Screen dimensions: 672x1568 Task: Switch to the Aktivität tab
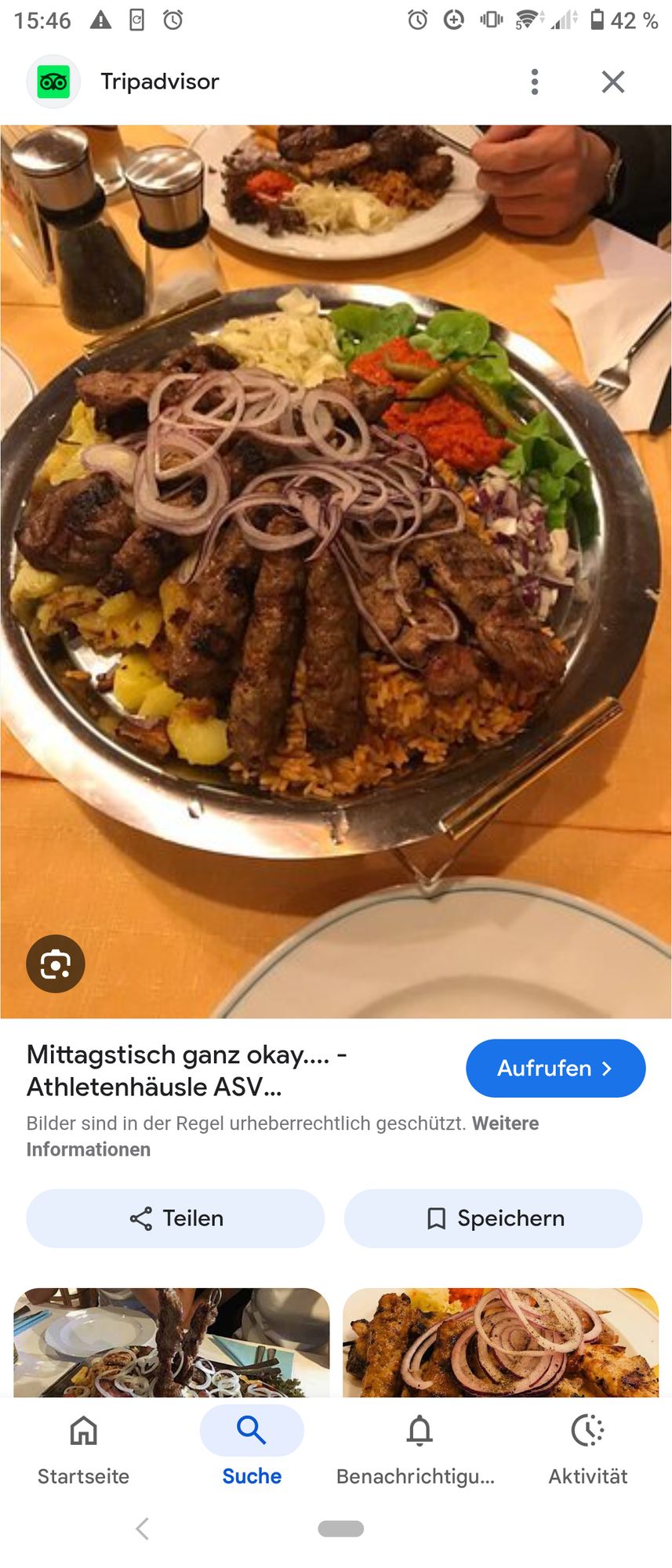[587, 1446]
